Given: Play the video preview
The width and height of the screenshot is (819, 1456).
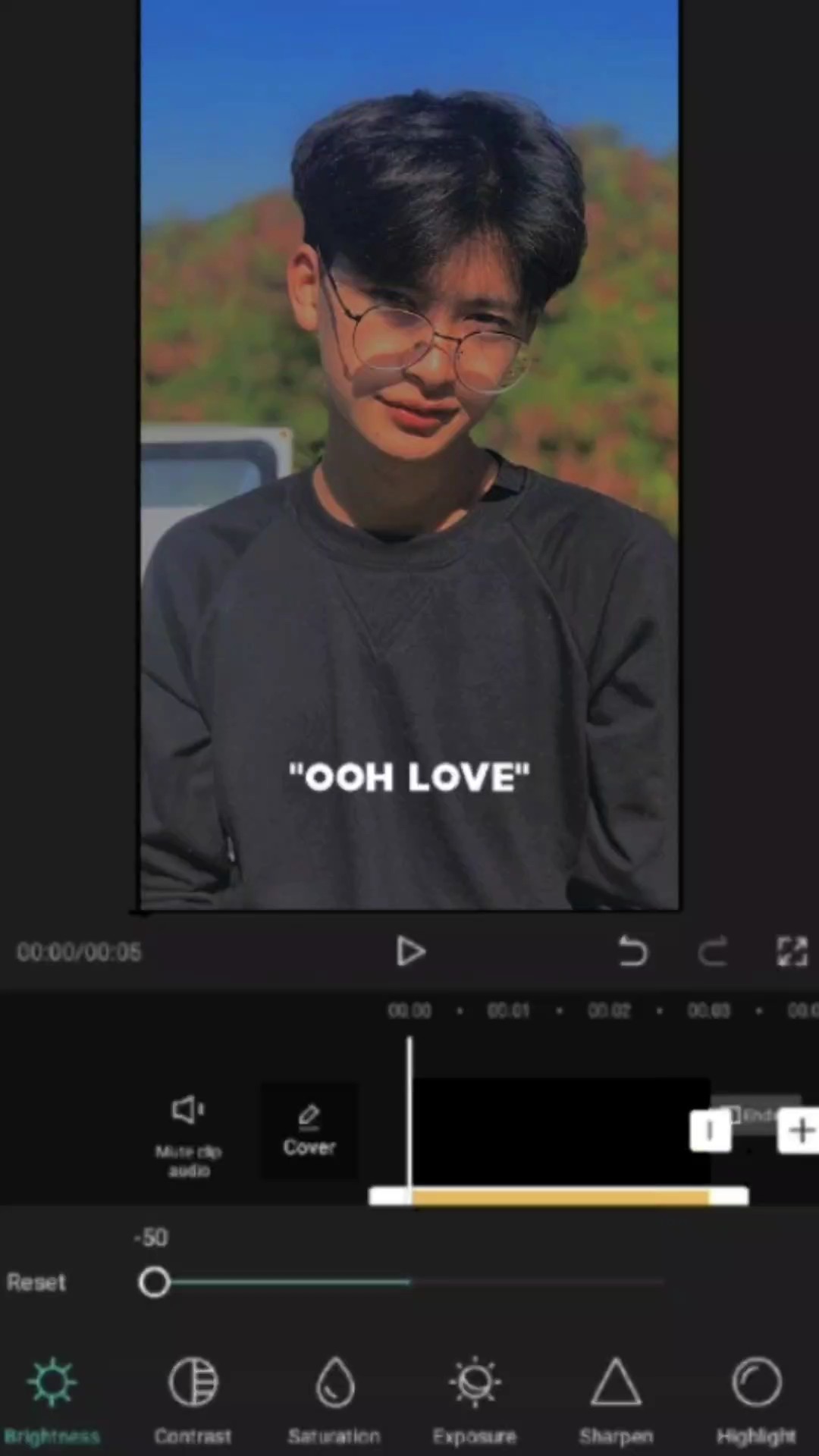Looking at the screenshot, I should 410,951.
